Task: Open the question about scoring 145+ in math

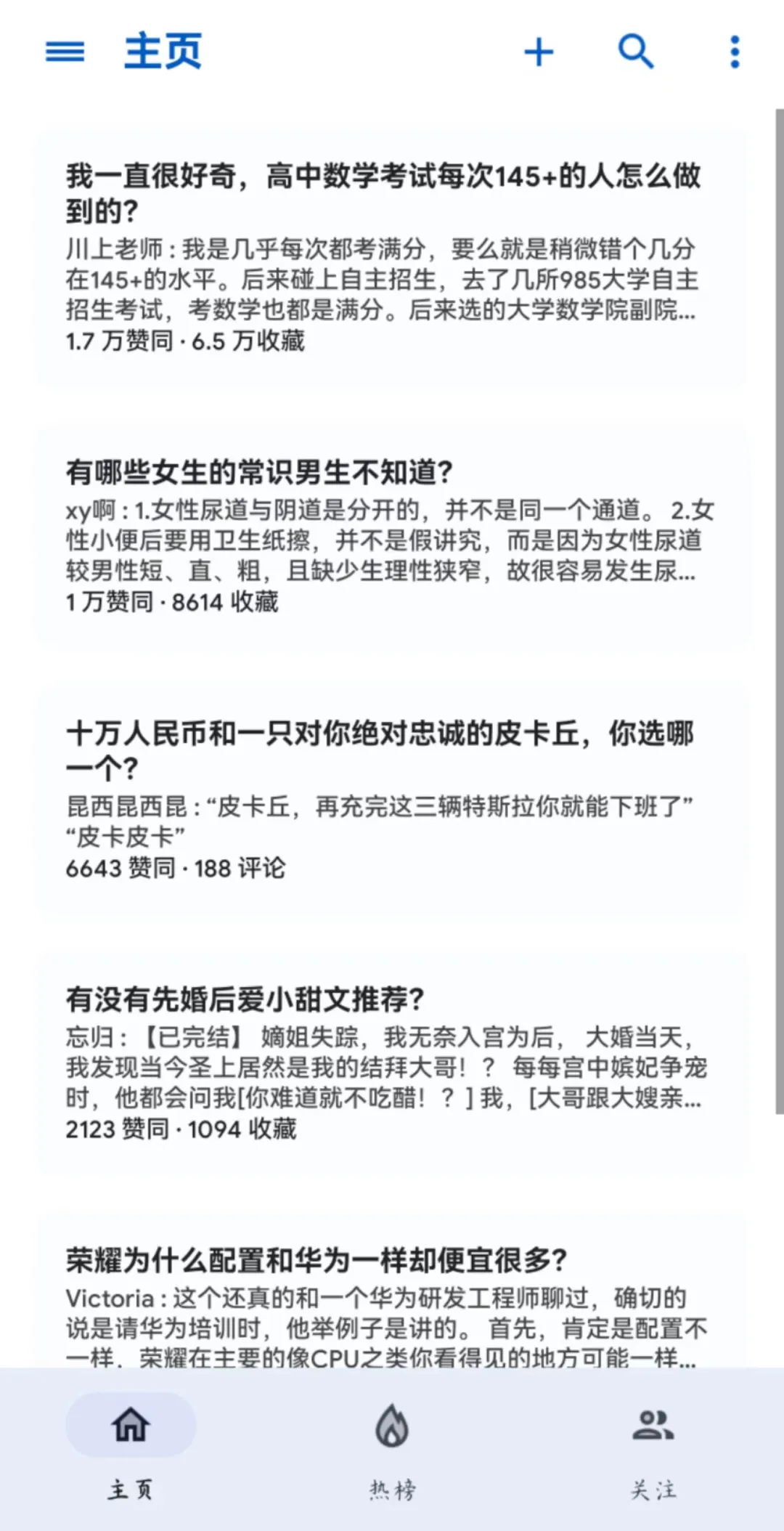Action: coord(391,259)
